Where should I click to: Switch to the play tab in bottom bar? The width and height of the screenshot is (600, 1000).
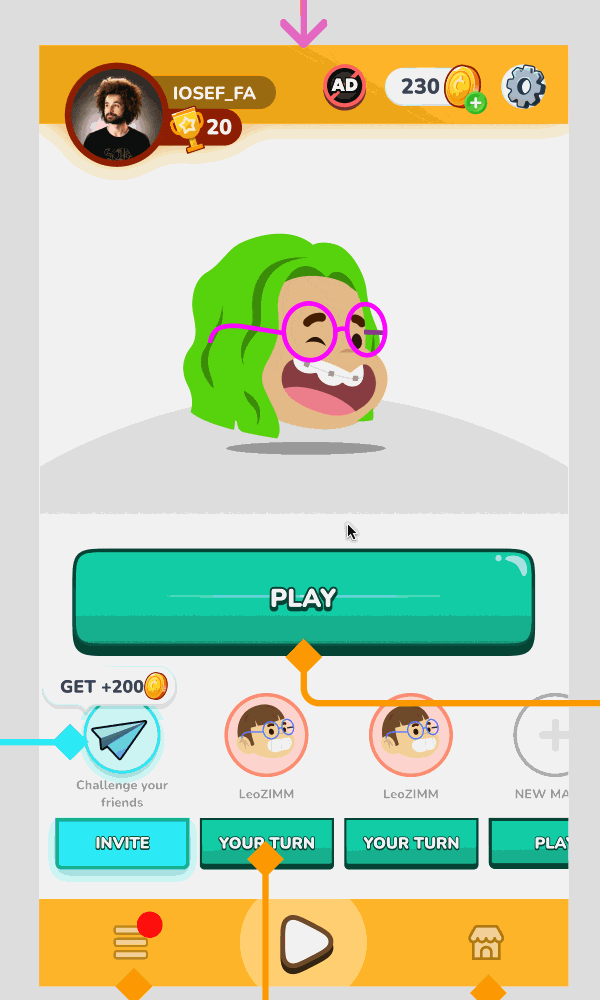pos(303,942)
